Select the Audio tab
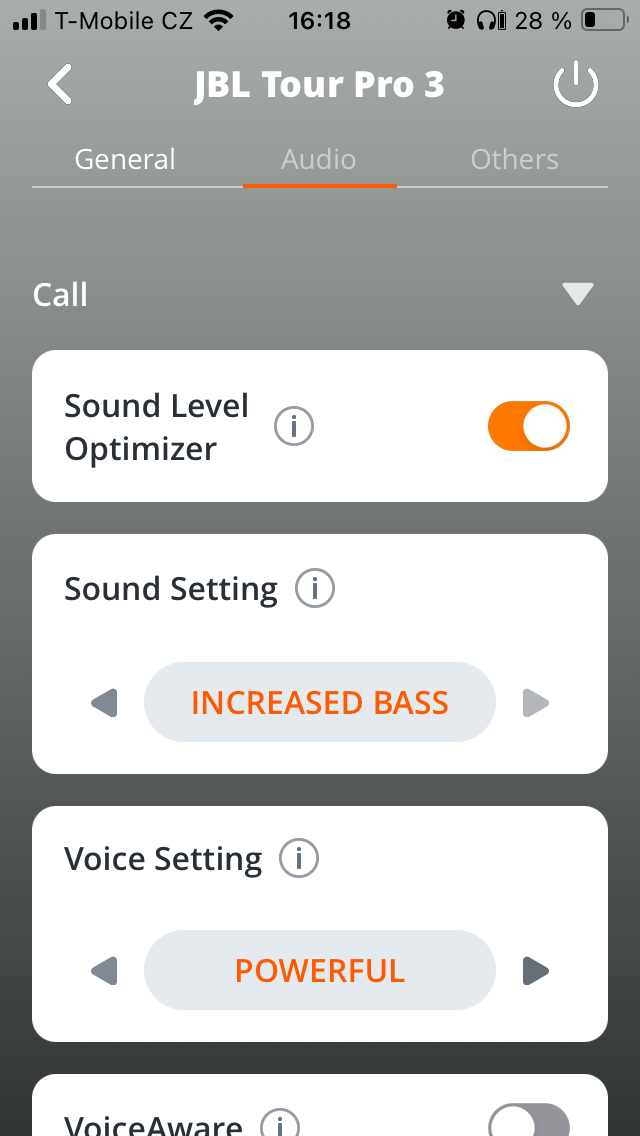640x1136 pixels. 319,160
